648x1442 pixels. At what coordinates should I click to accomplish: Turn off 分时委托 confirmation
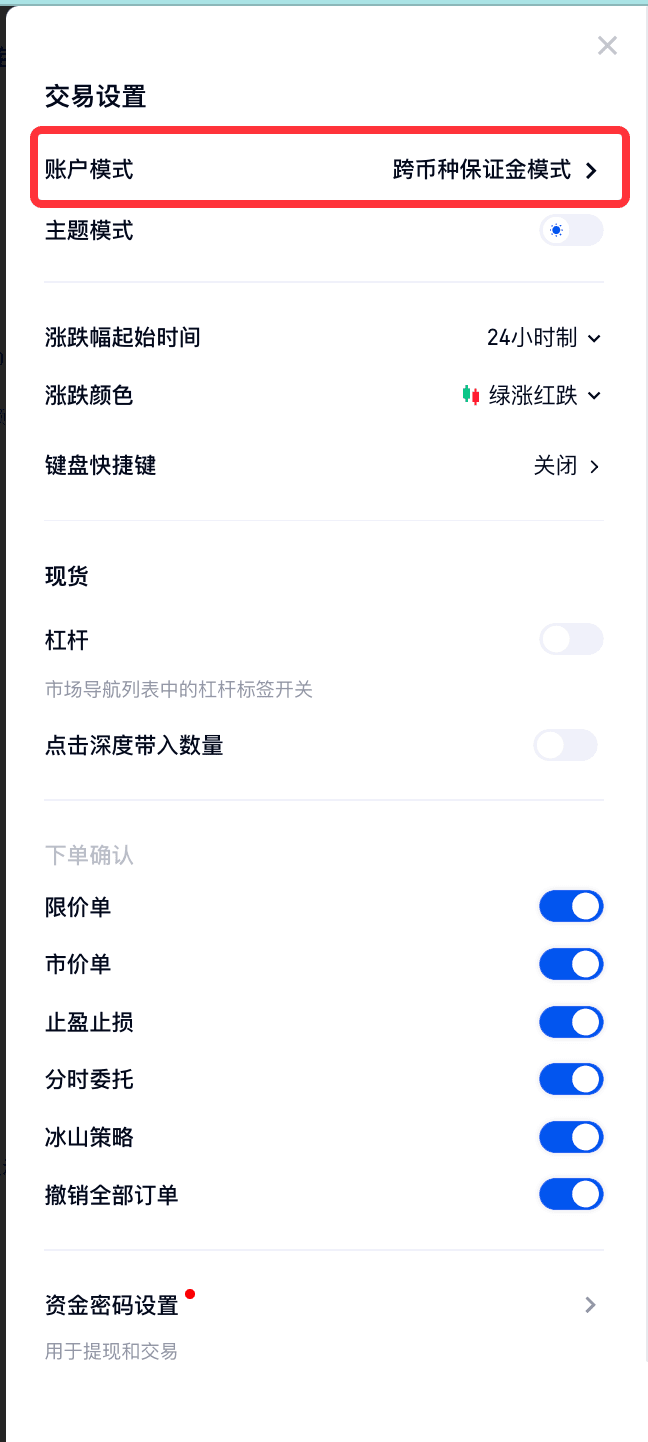[571, 1080]
